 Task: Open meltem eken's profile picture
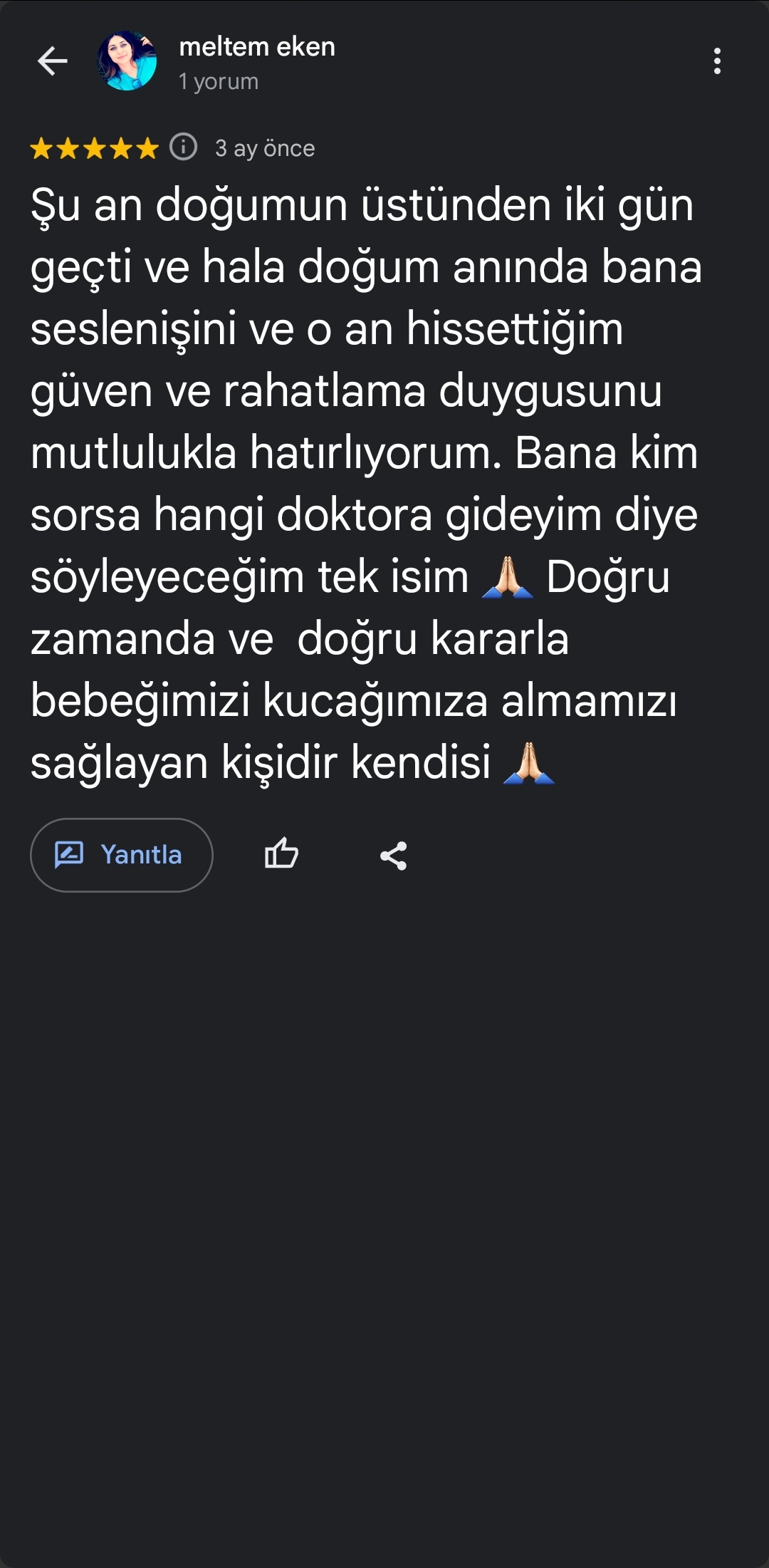pos(127,61)
